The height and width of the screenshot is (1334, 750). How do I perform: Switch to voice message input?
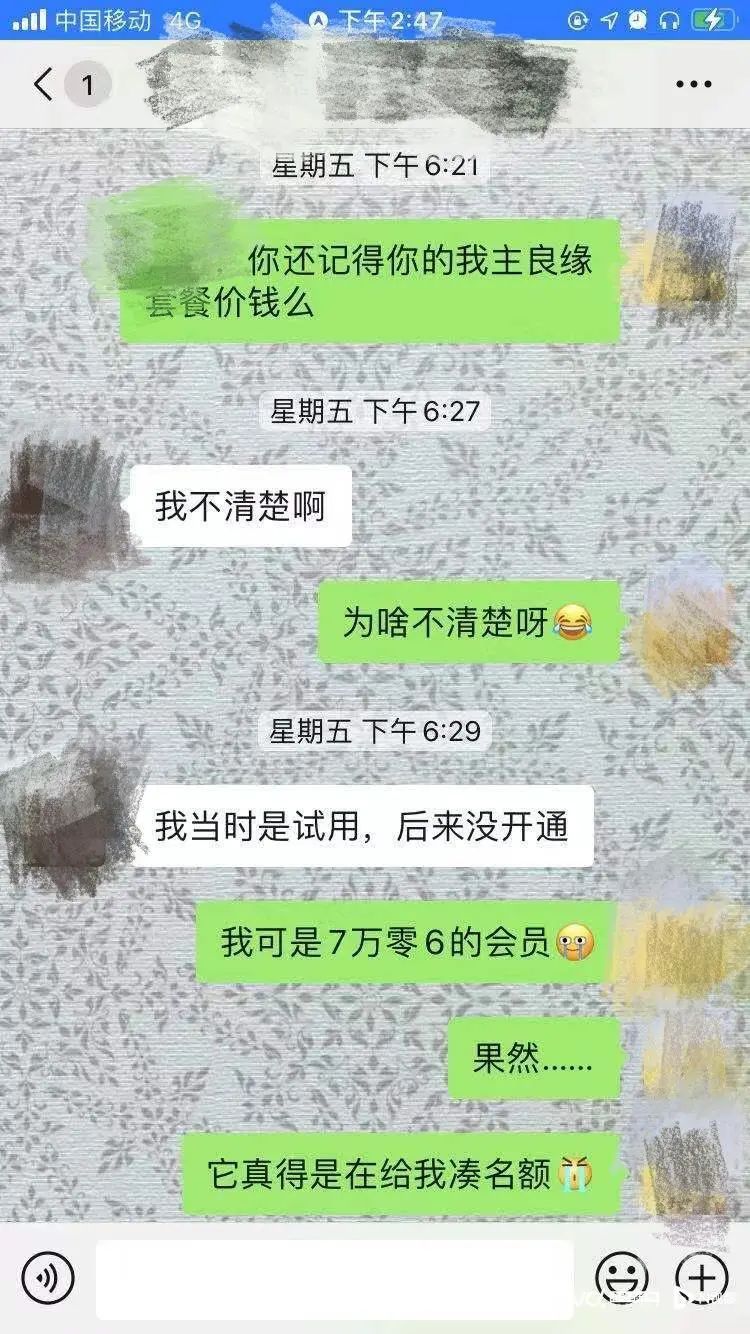tap(48, 1278)
